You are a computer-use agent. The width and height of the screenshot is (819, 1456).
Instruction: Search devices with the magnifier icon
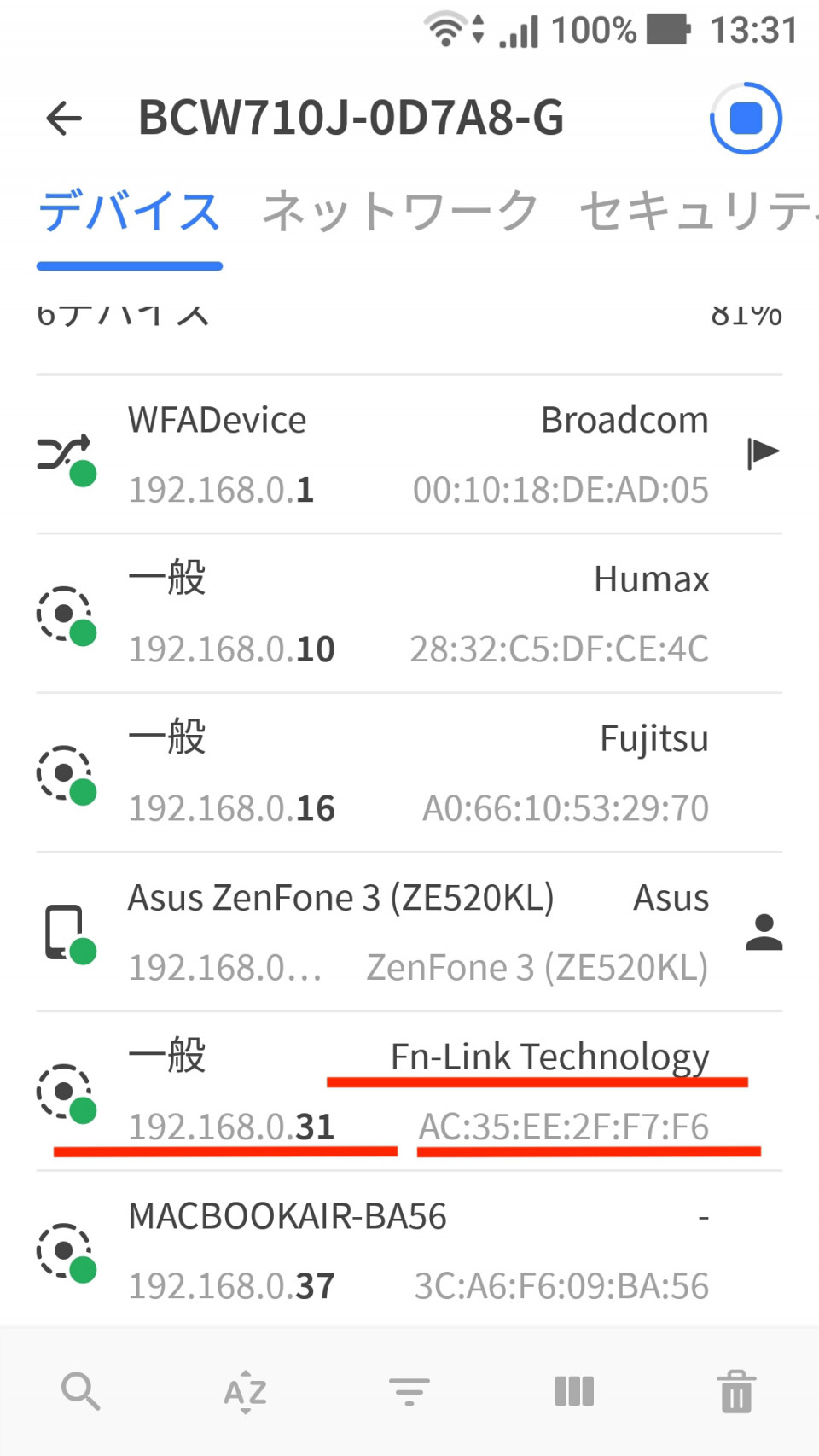click(x=81, y=1392)
